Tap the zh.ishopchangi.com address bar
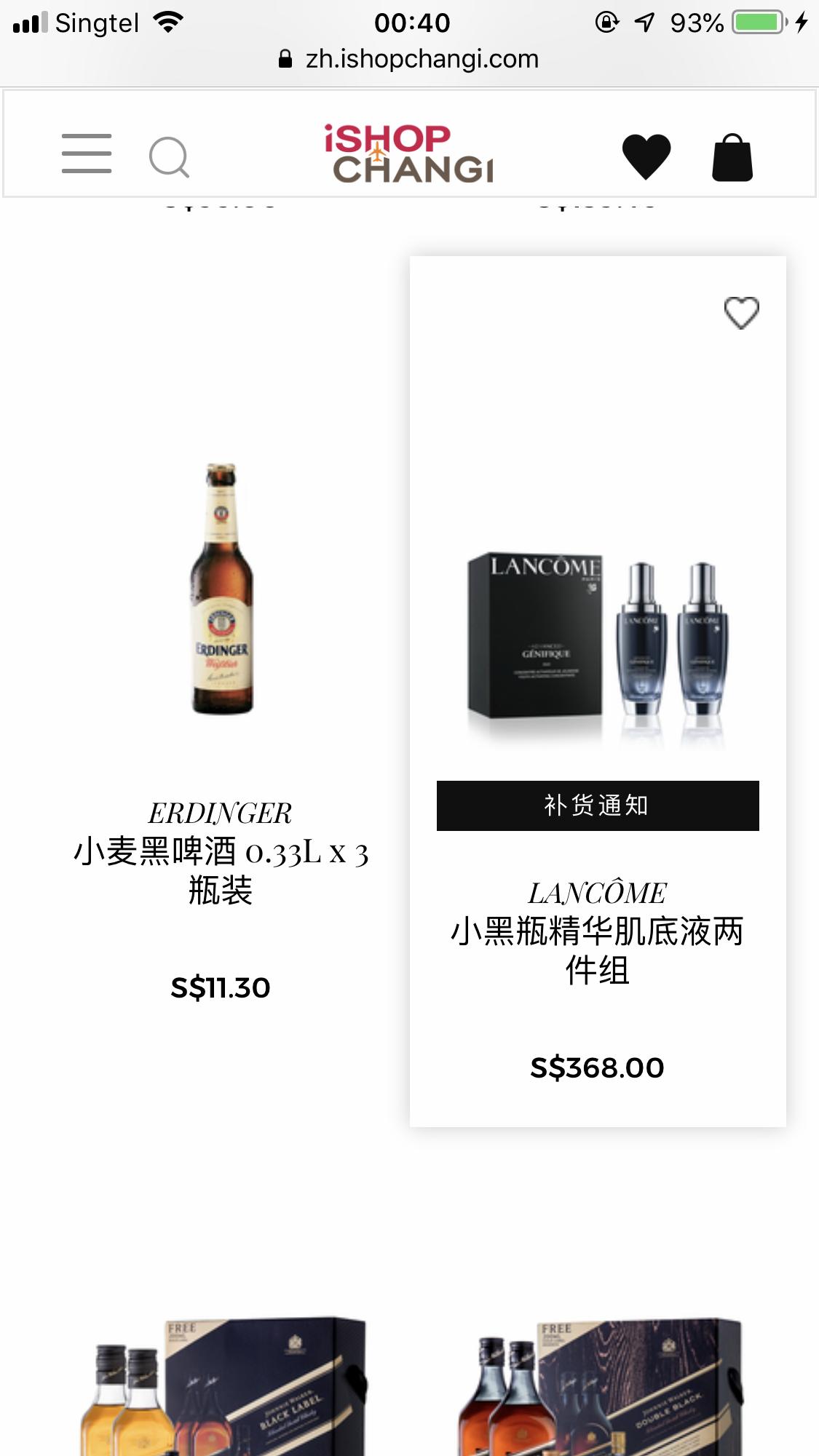 pos(409,59)
